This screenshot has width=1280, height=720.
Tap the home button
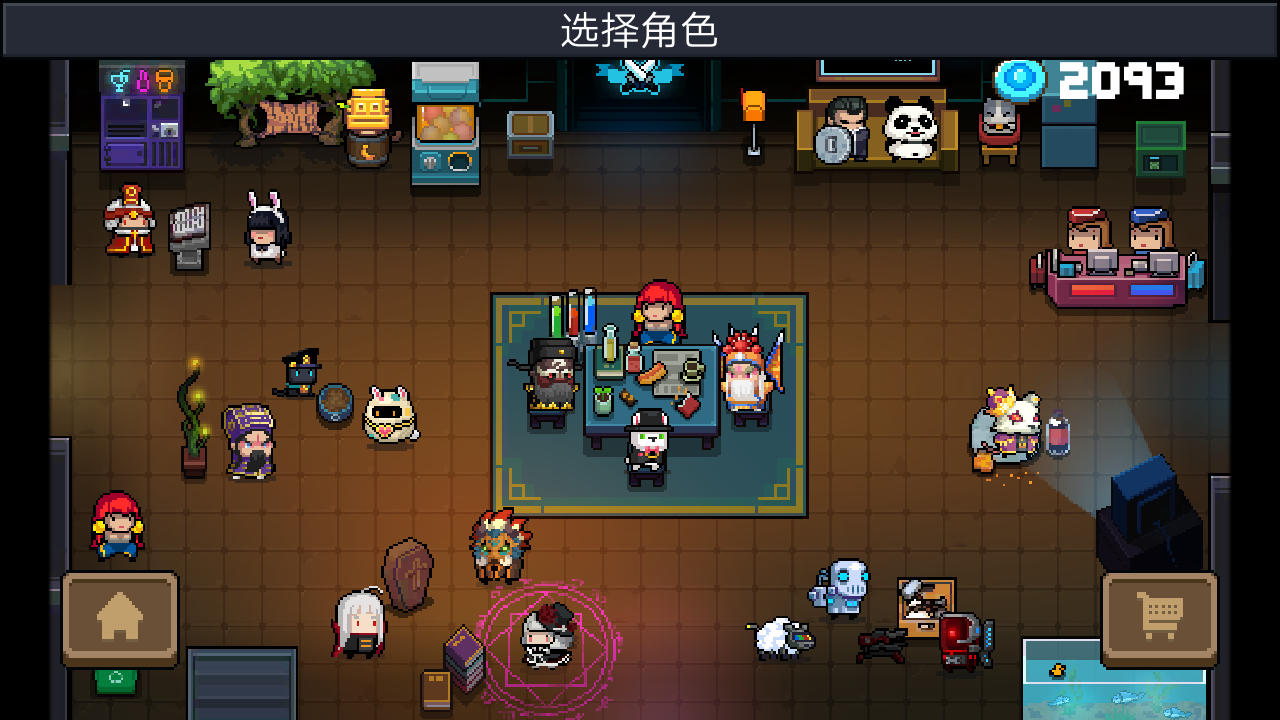coord(120,619)
